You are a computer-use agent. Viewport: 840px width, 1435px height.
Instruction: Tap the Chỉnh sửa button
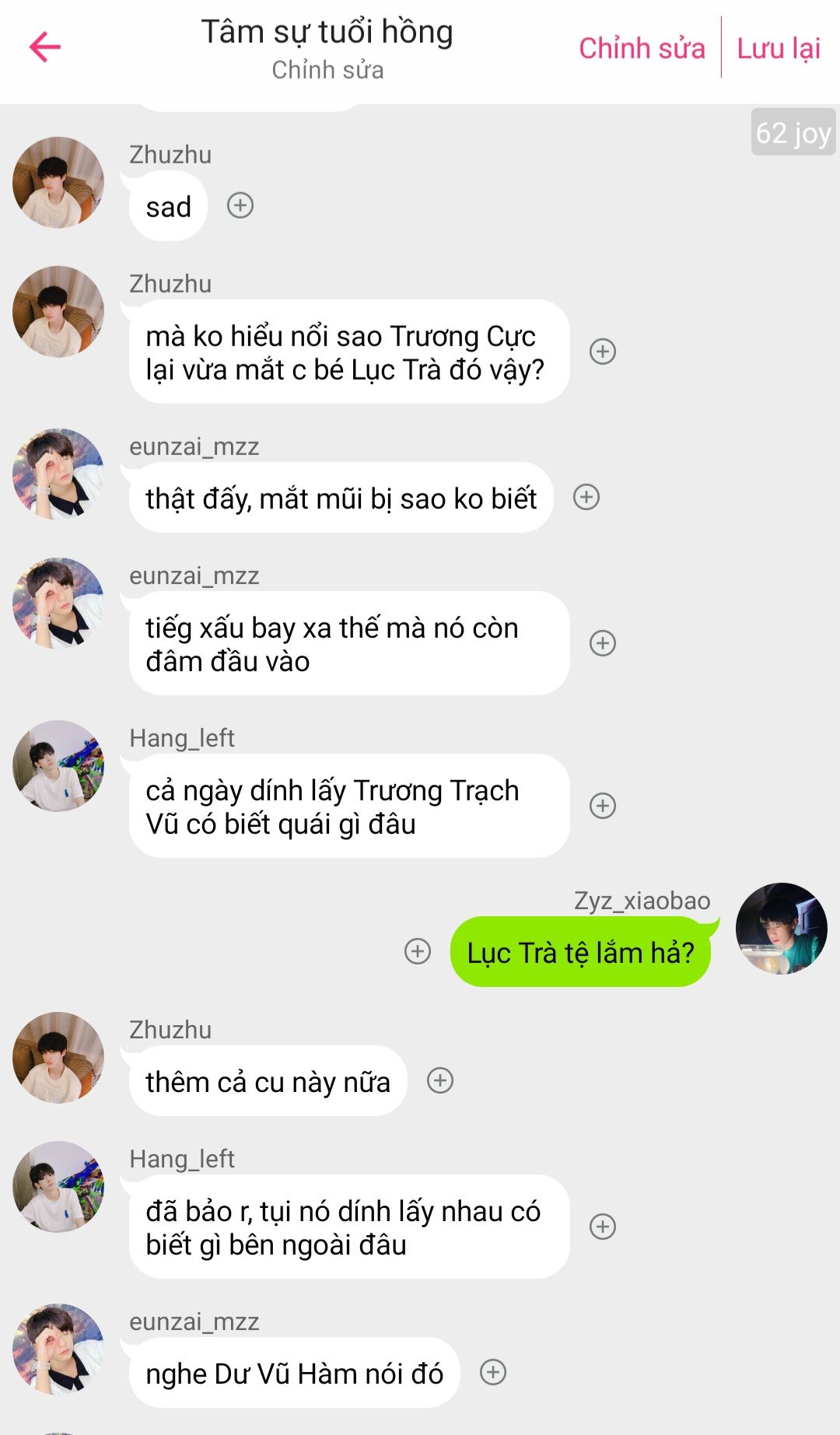click(642, 48)
